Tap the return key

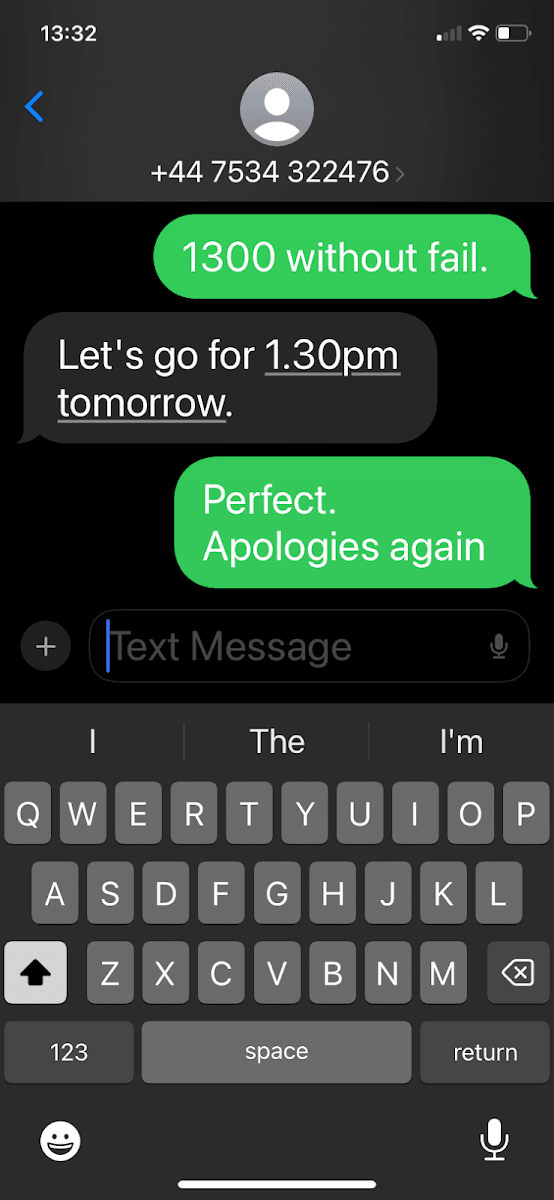coord(485,1052)
